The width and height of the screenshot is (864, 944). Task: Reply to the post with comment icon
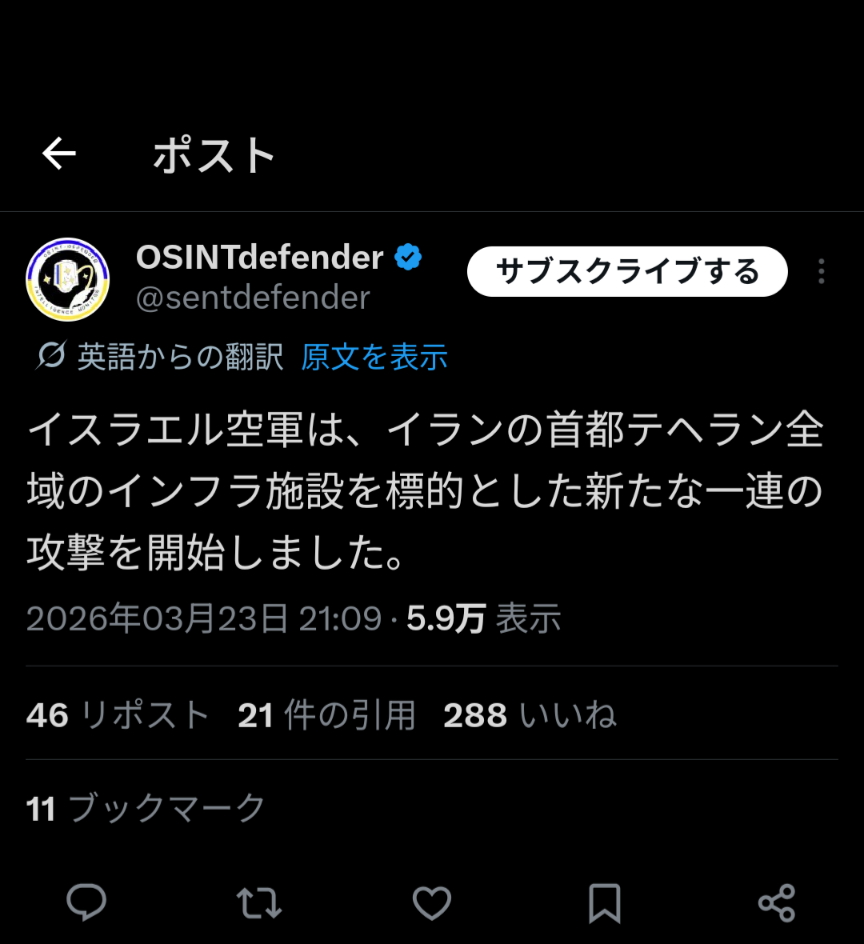tap(87, 902)
